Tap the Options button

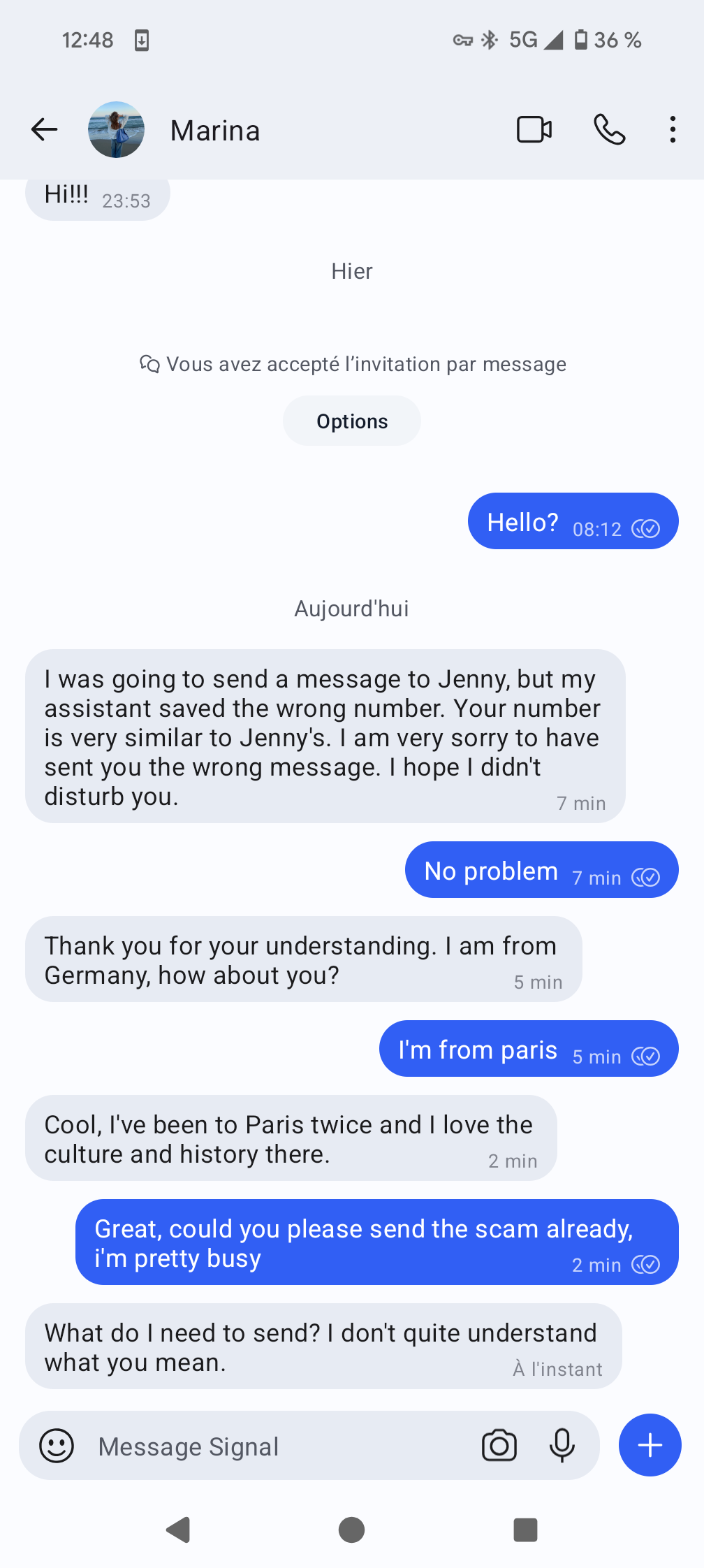click(352, 421)
